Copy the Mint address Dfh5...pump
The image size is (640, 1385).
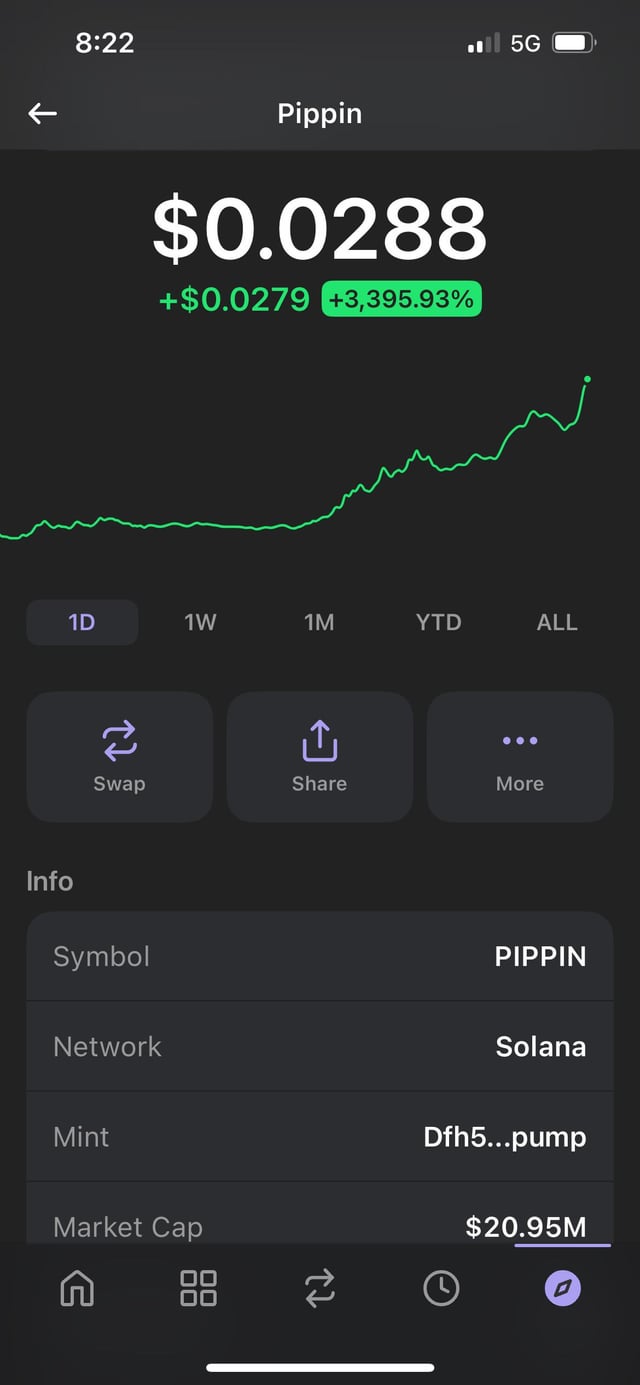pyautogui.click(x=505, y=1137)
